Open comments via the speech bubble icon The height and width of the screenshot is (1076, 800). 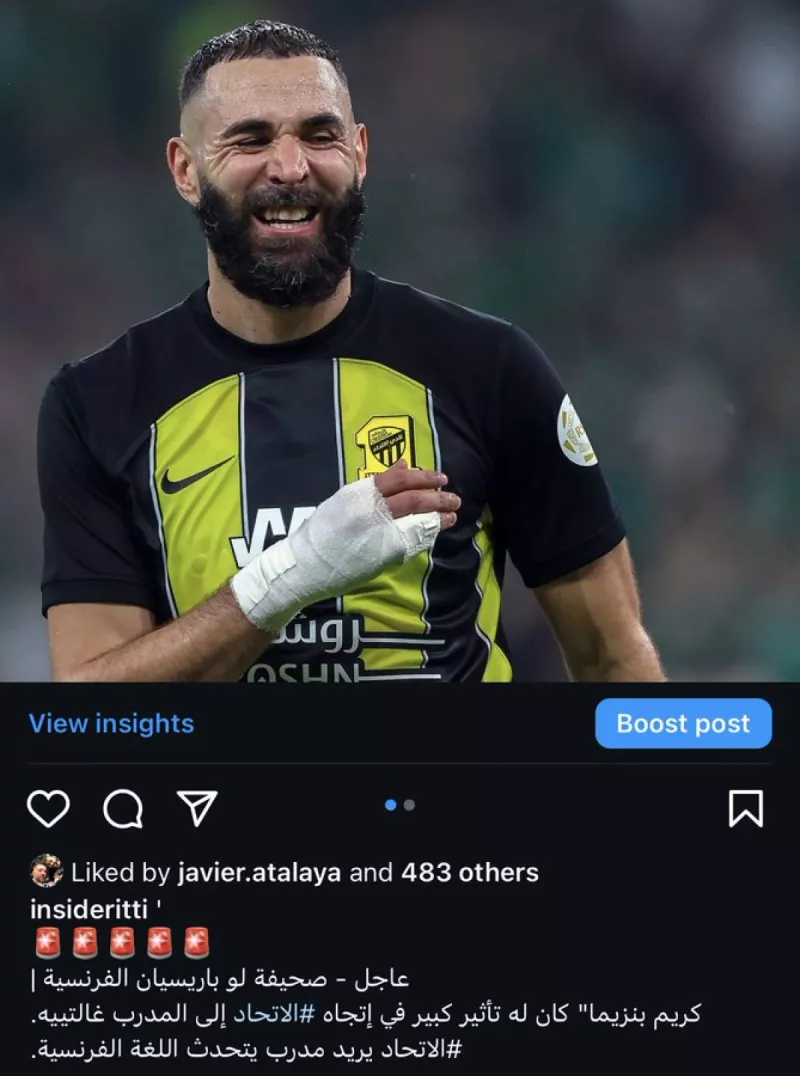pyautogui.click(x=126, y=805)
